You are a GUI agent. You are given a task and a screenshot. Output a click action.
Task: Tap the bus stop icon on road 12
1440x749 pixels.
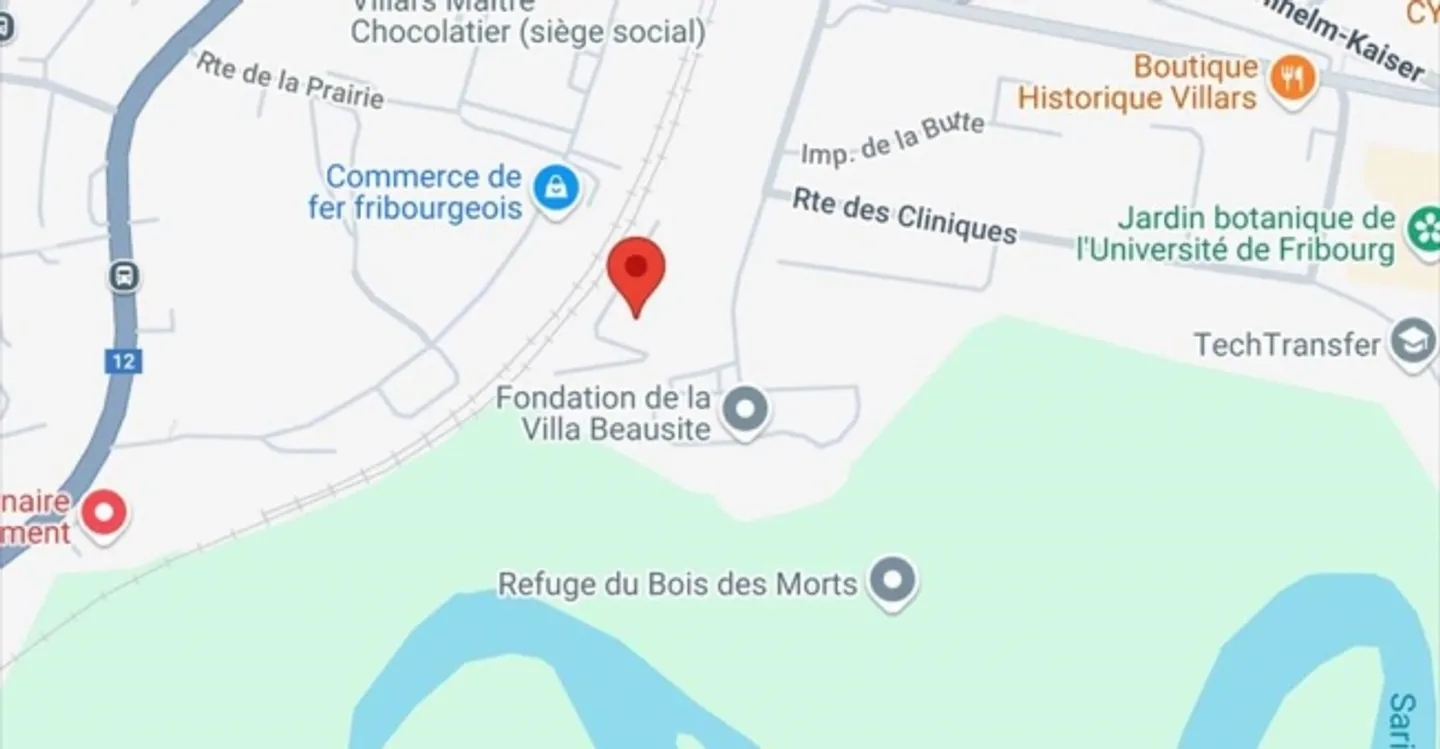pos(124,275)
